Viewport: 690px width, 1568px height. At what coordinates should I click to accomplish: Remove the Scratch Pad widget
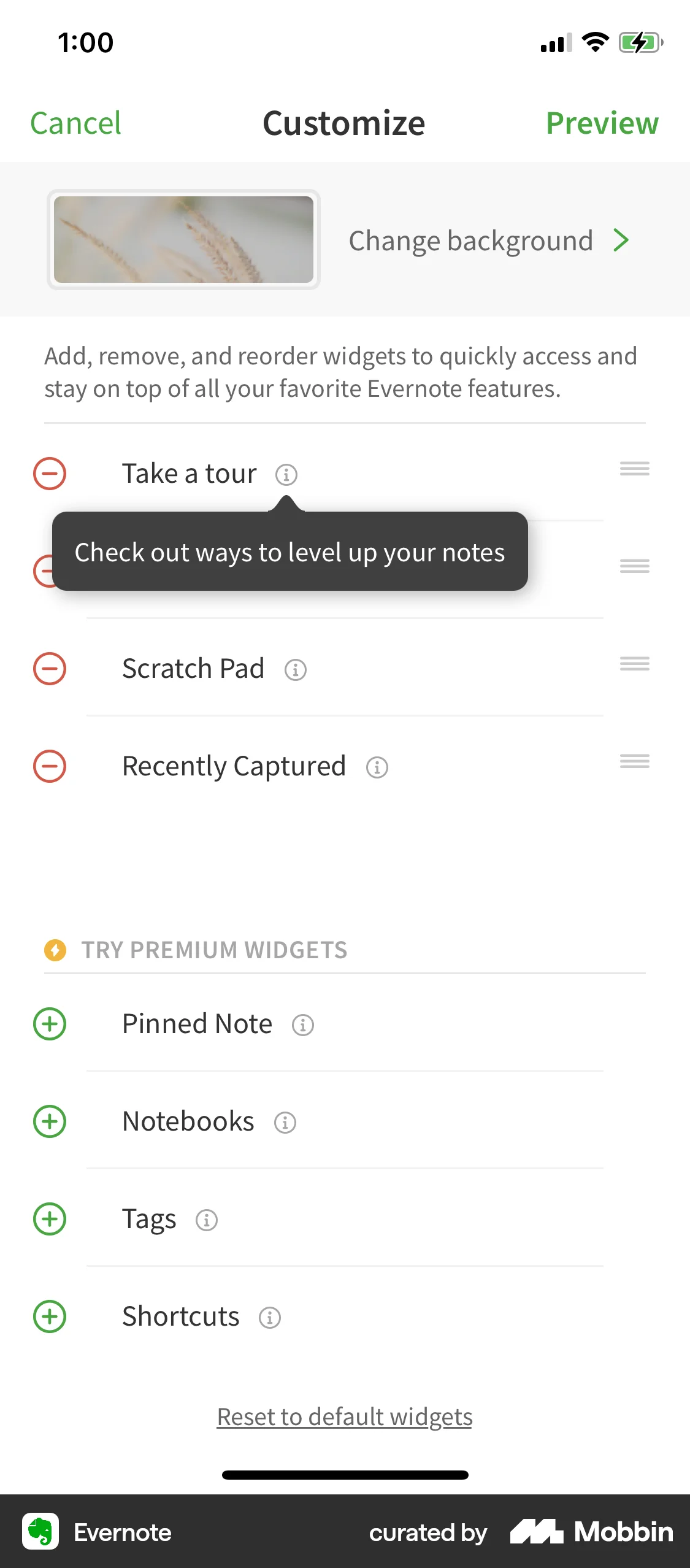click(50, 668)
